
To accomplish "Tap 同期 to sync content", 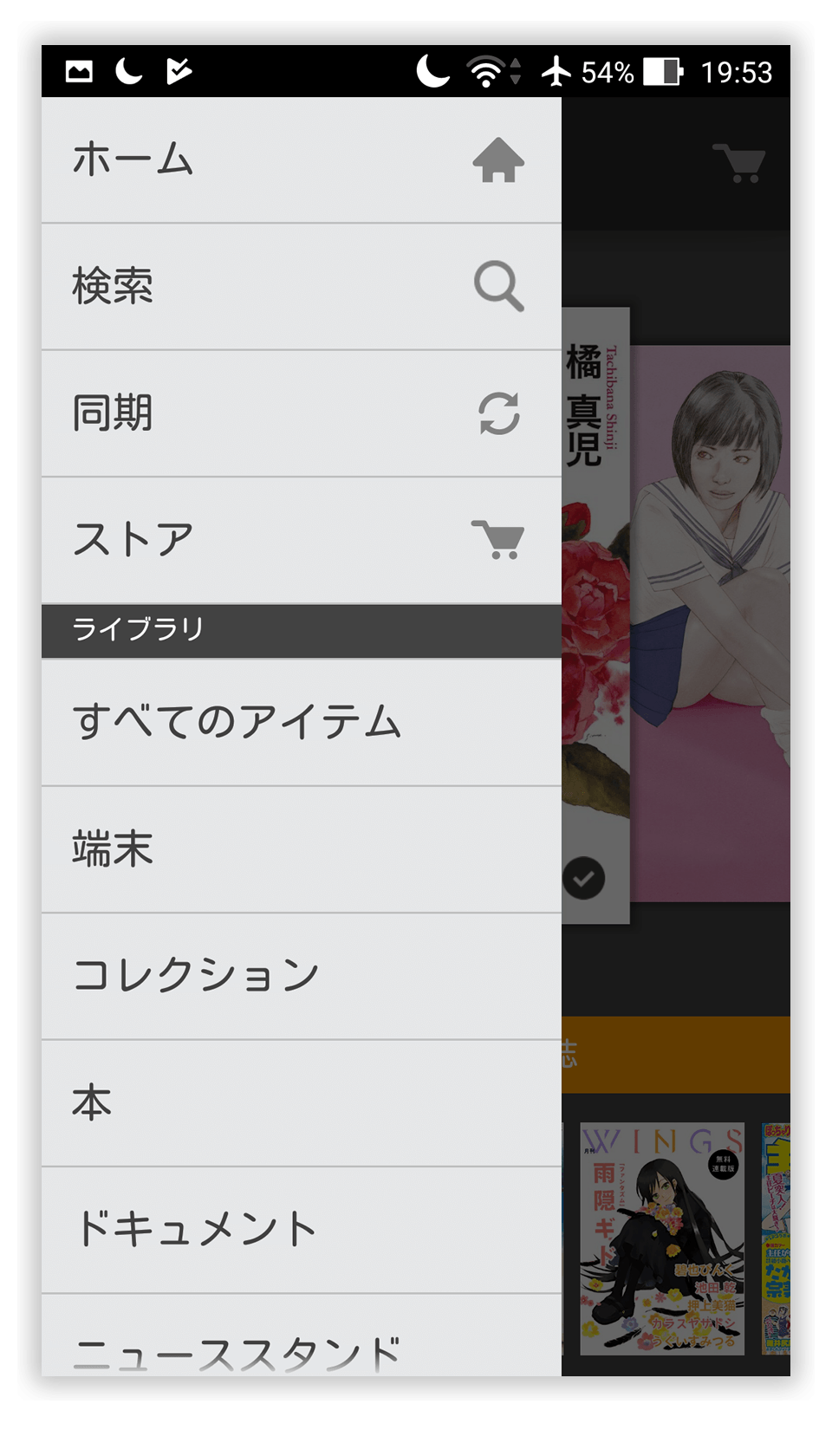I will pos(301,413).
